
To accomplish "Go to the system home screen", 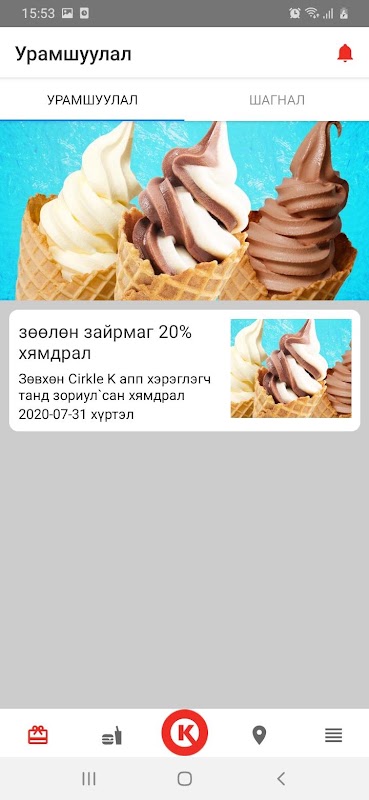I will (185, 779).
